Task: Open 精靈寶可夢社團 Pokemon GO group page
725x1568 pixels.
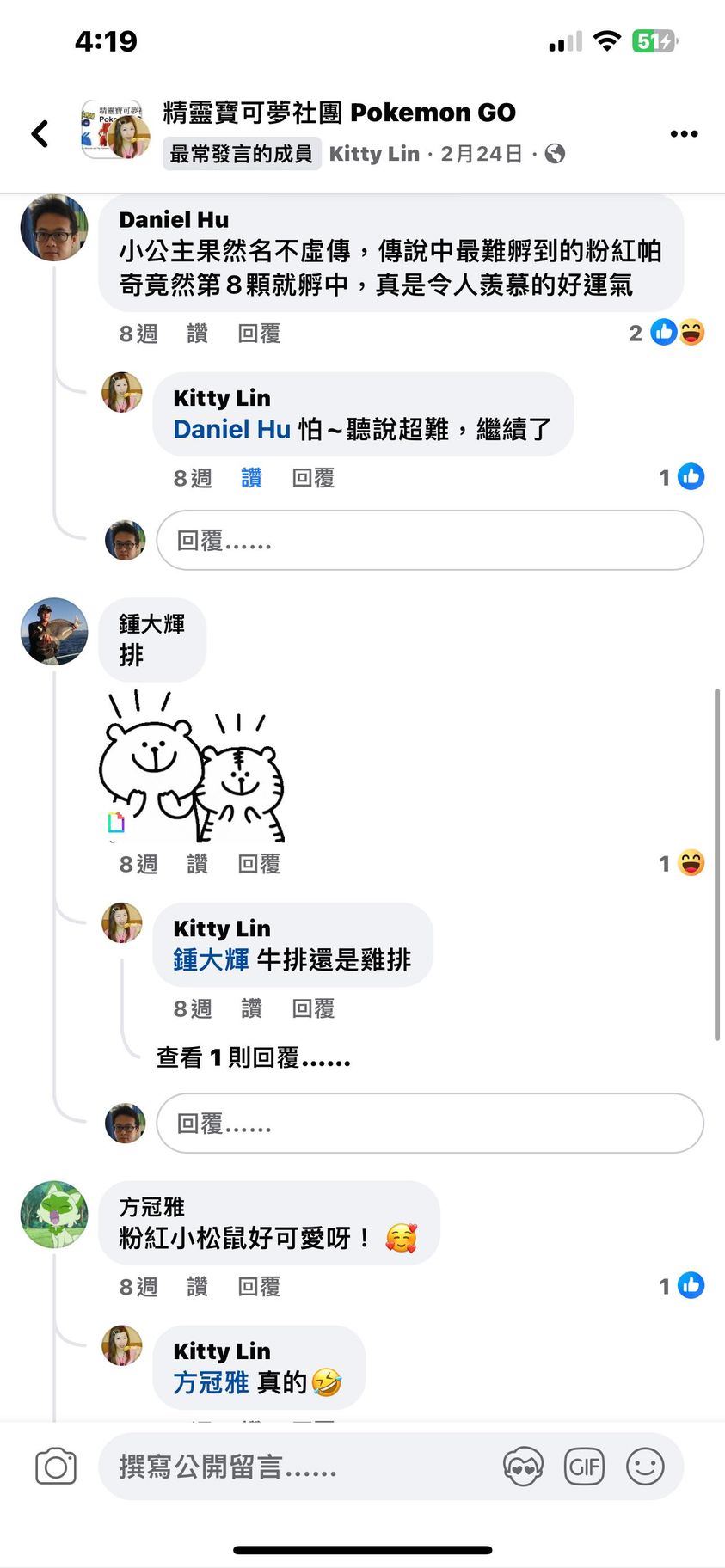Action: 339,112
